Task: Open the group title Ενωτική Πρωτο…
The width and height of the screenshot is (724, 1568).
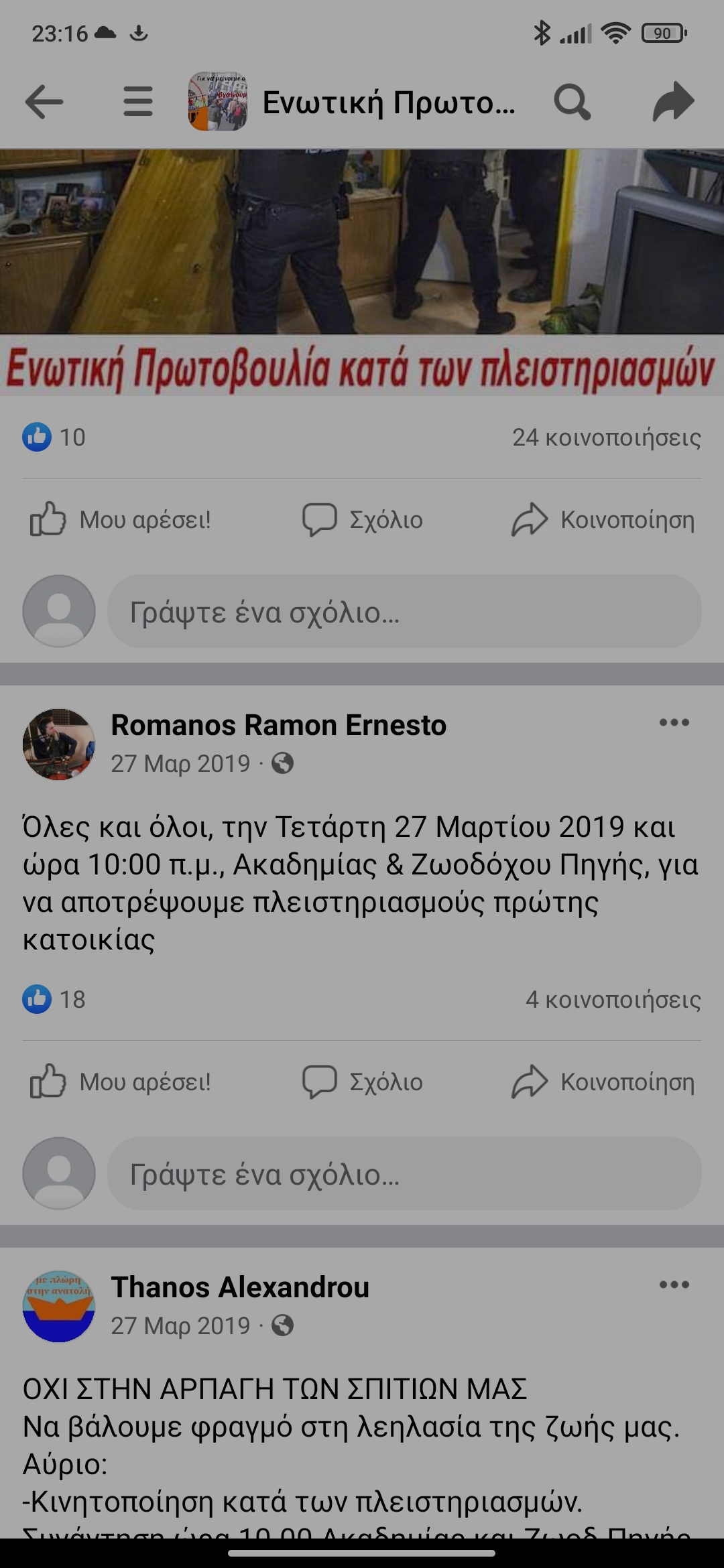Action: (389, 102)
